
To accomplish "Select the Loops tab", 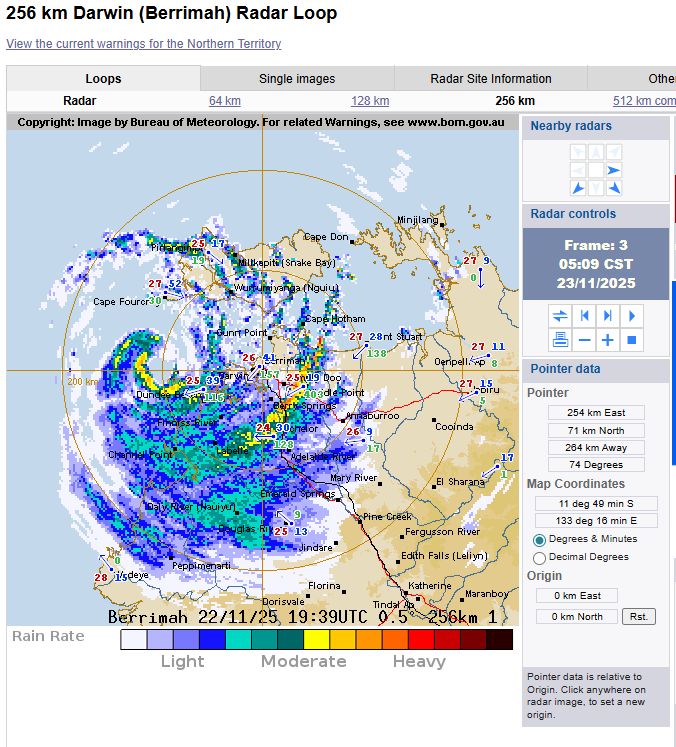I will click(103, 79).
